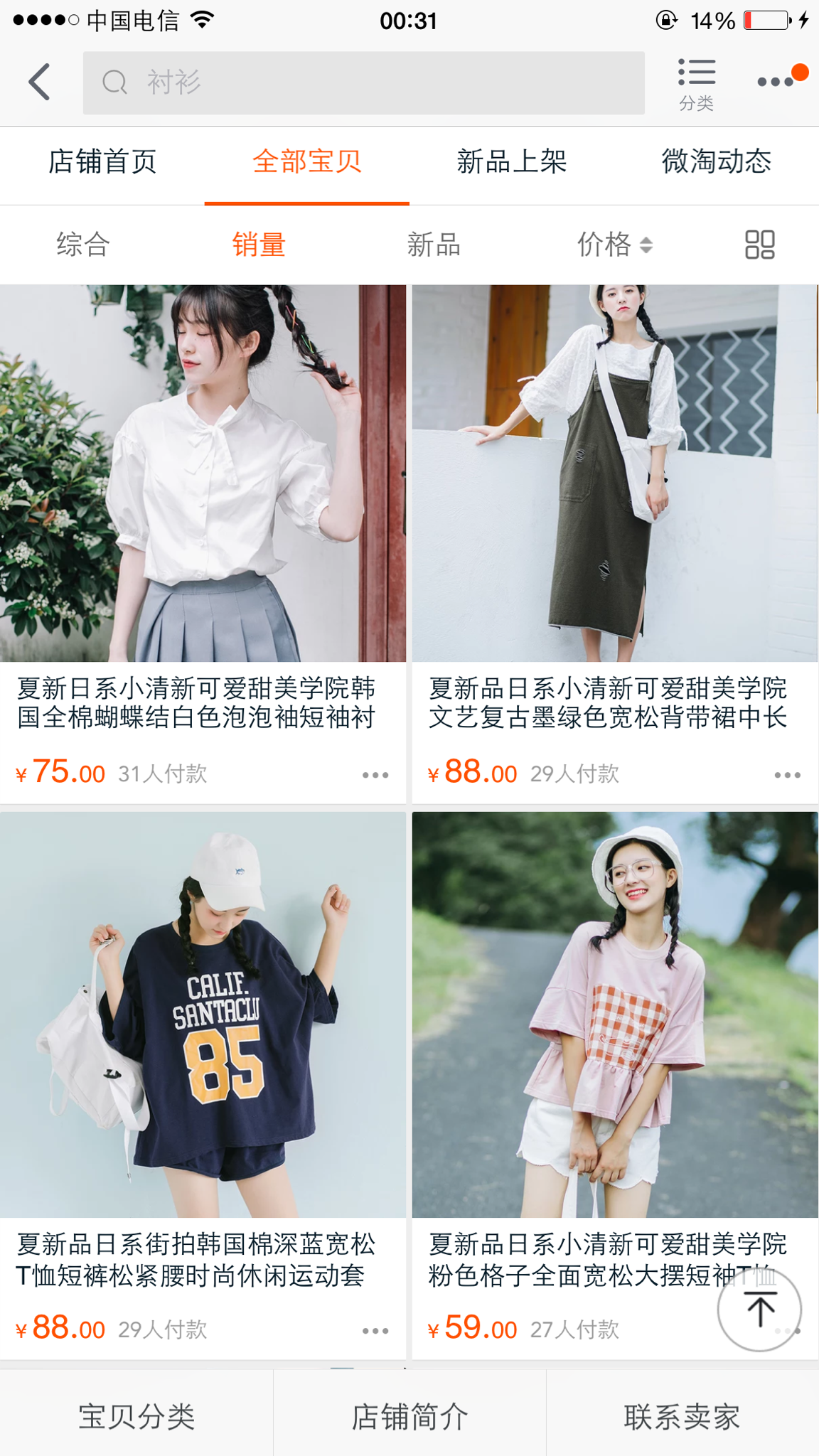Sort items by 综合
819x1456 pixels.
pyautogui.click(x=83, y=245)
